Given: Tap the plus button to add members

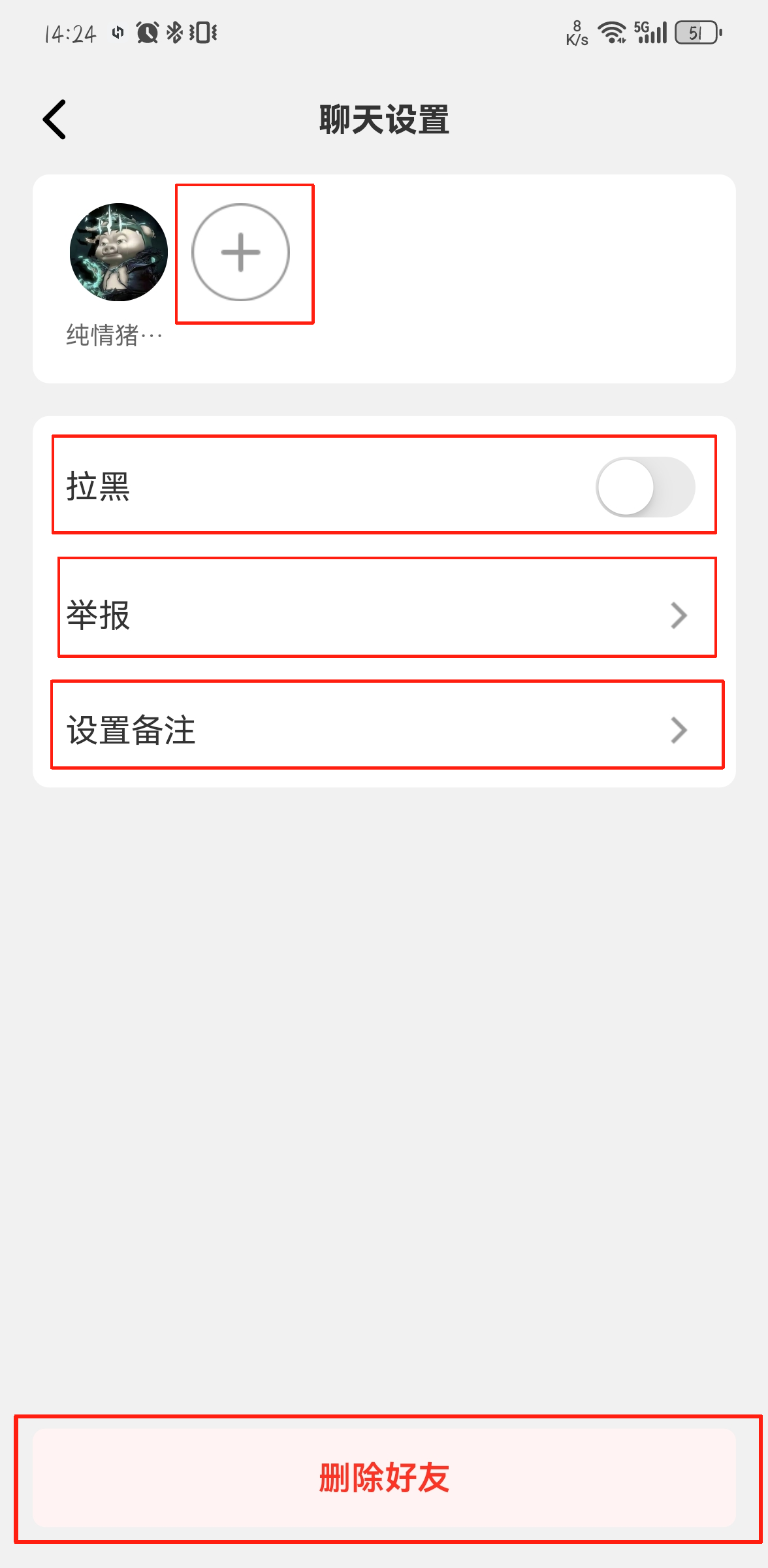Looking at the screenshot, I should [x=240, y=252].
